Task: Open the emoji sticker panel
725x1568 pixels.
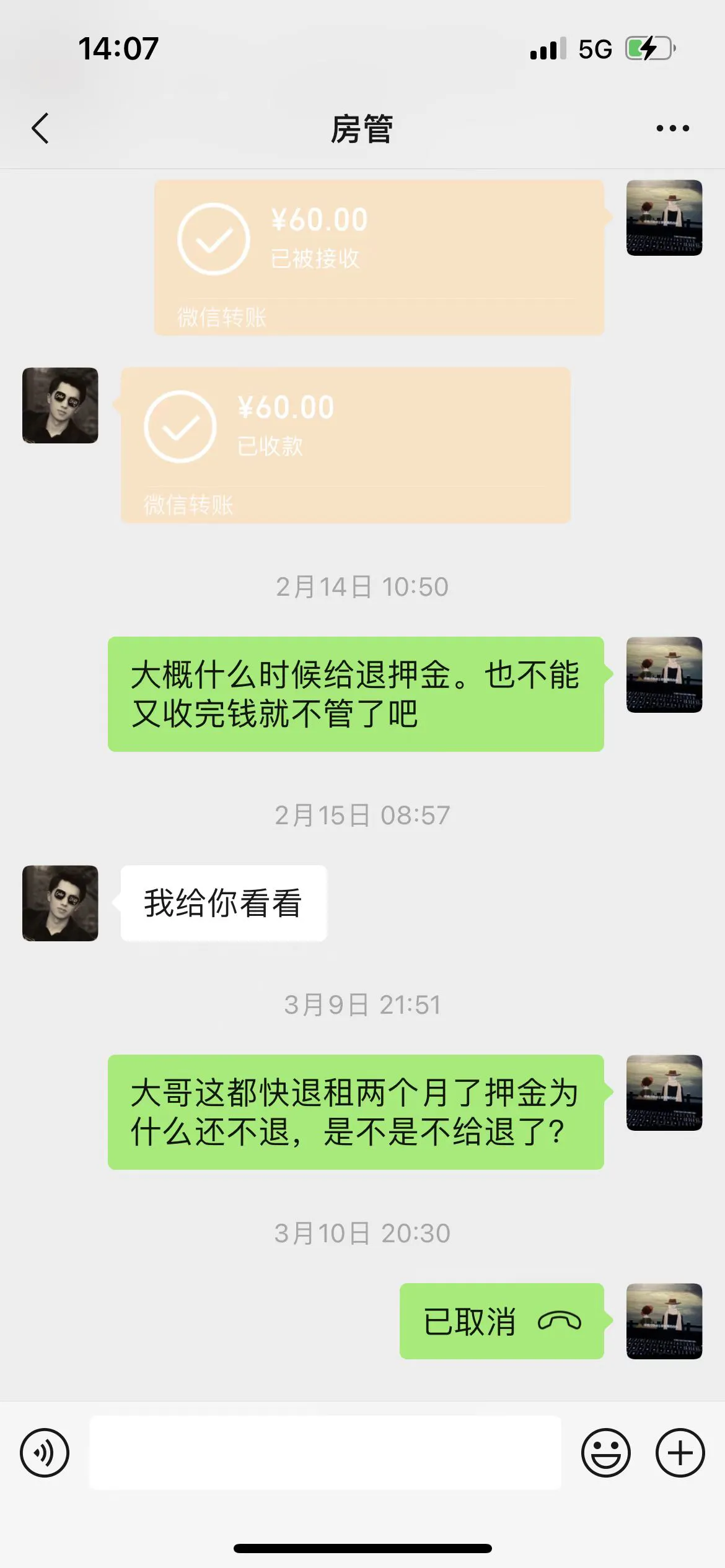Action: (605, 1452)
